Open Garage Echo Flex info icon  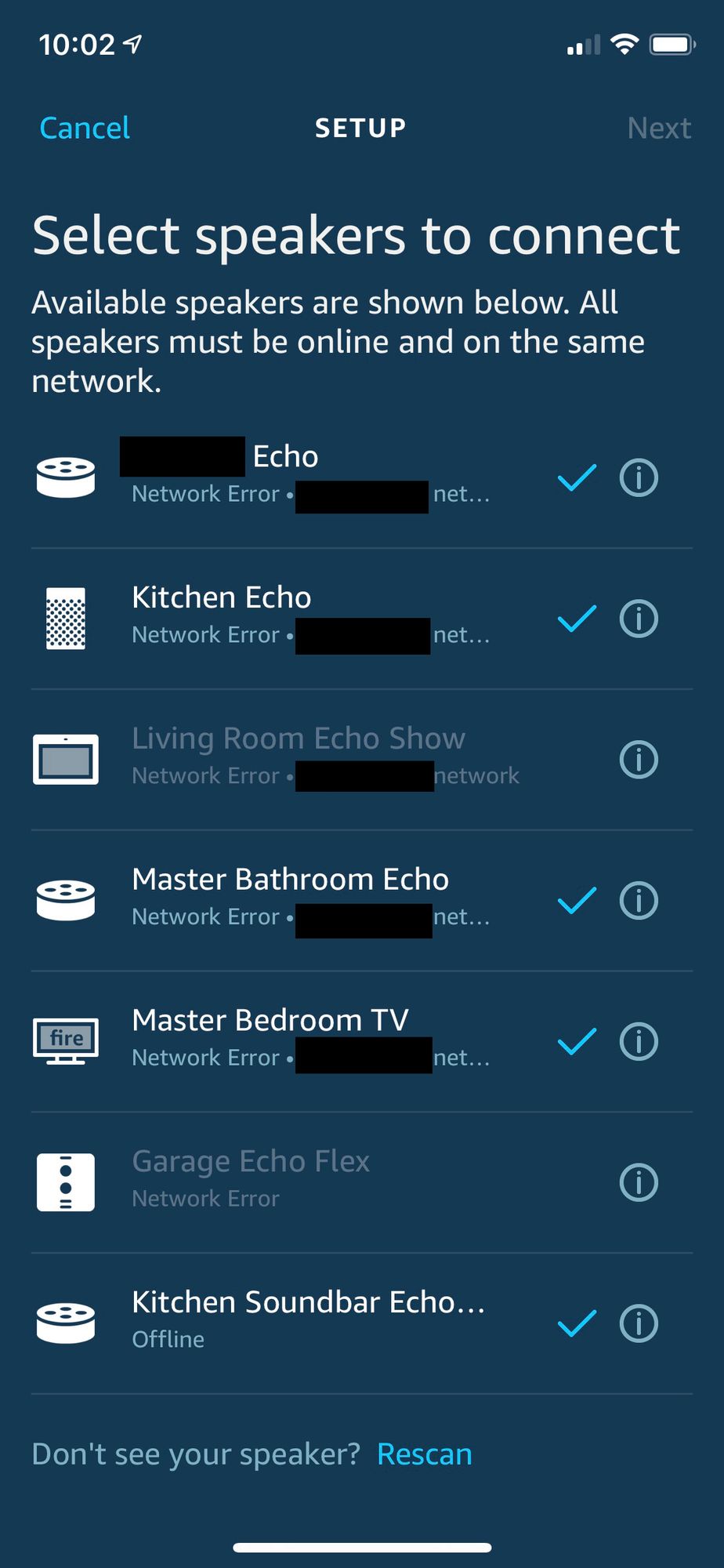click(x=639, y=1183)
